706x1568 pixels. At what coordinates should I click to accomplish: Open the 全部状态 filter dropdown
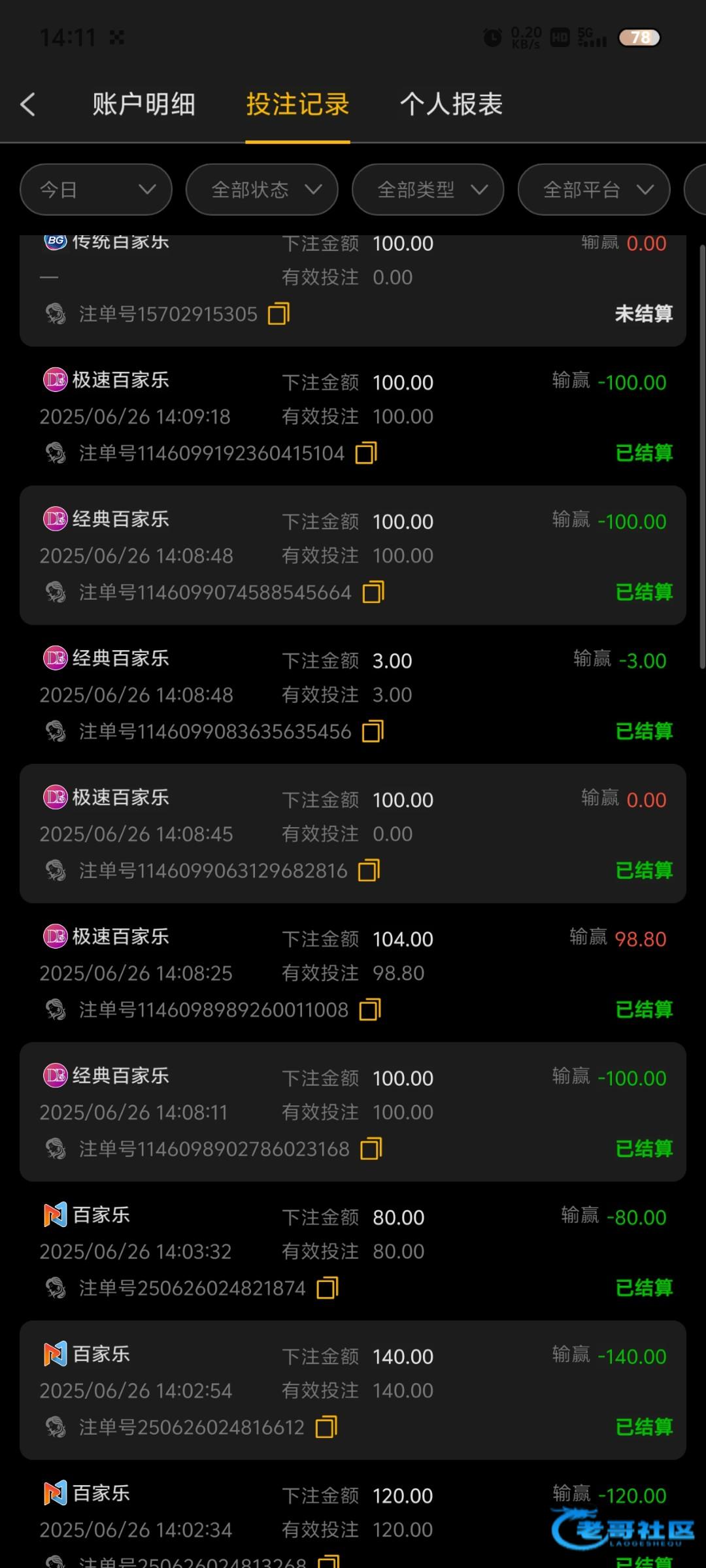point(262,189)
